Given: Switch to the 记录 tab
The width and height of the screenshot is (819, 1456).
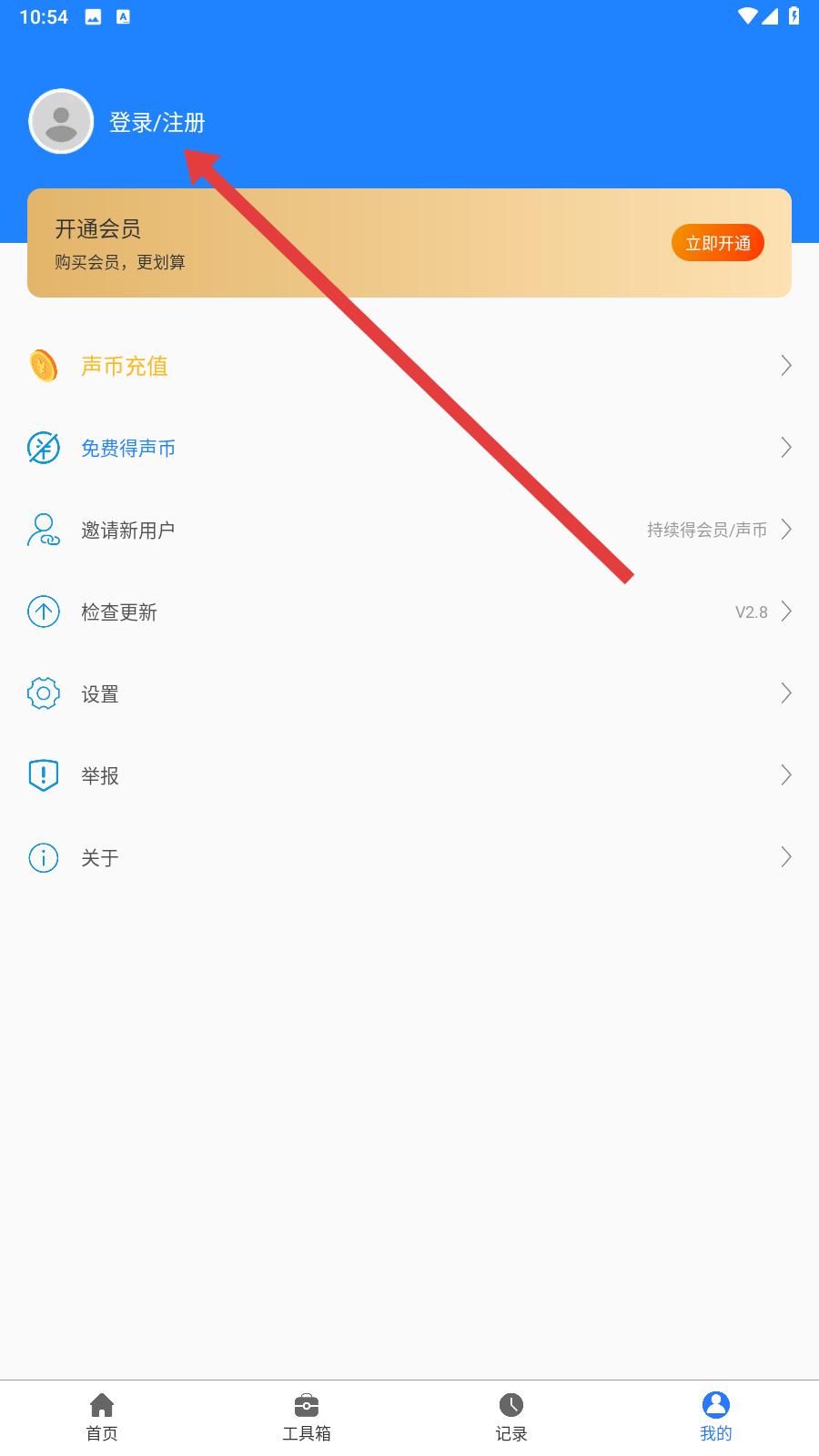Looking at the screenshot, I should pos(511,1418).
